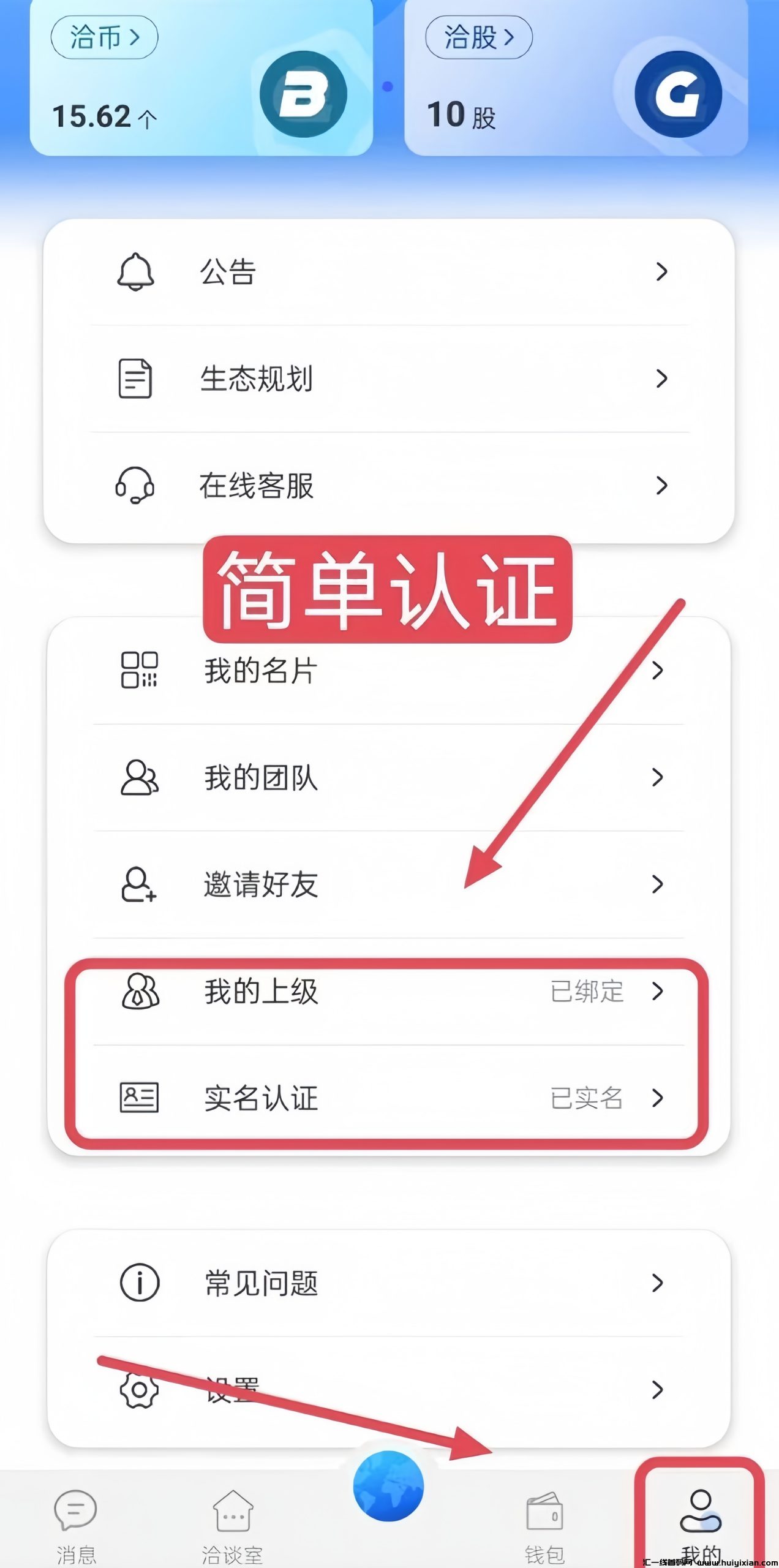The image size is (779, 1568).
Task: View 我的团队 team page
Action: [x=389, y=778]
